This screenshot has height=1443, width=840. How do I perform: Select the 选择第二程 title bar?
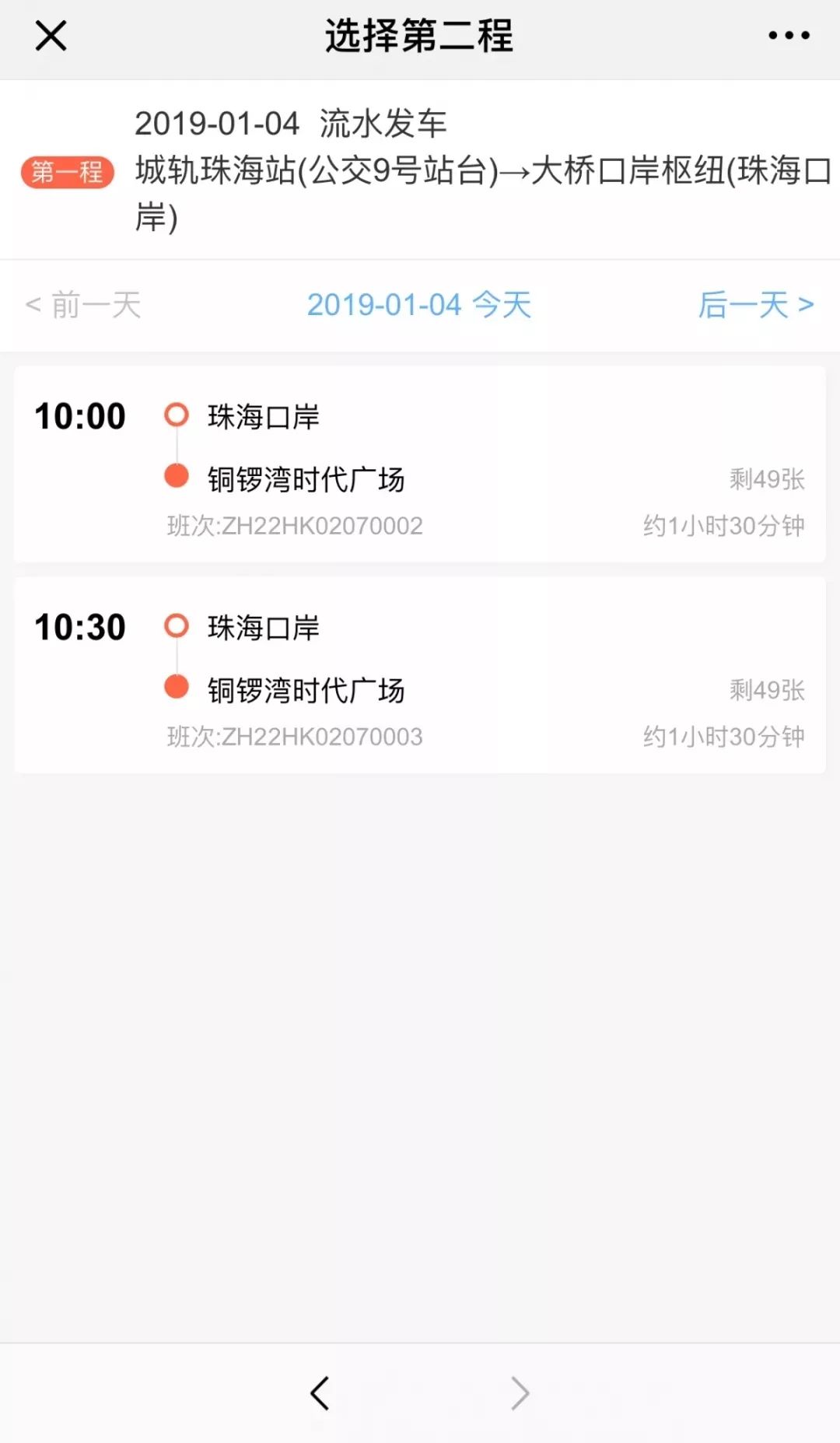420,37
